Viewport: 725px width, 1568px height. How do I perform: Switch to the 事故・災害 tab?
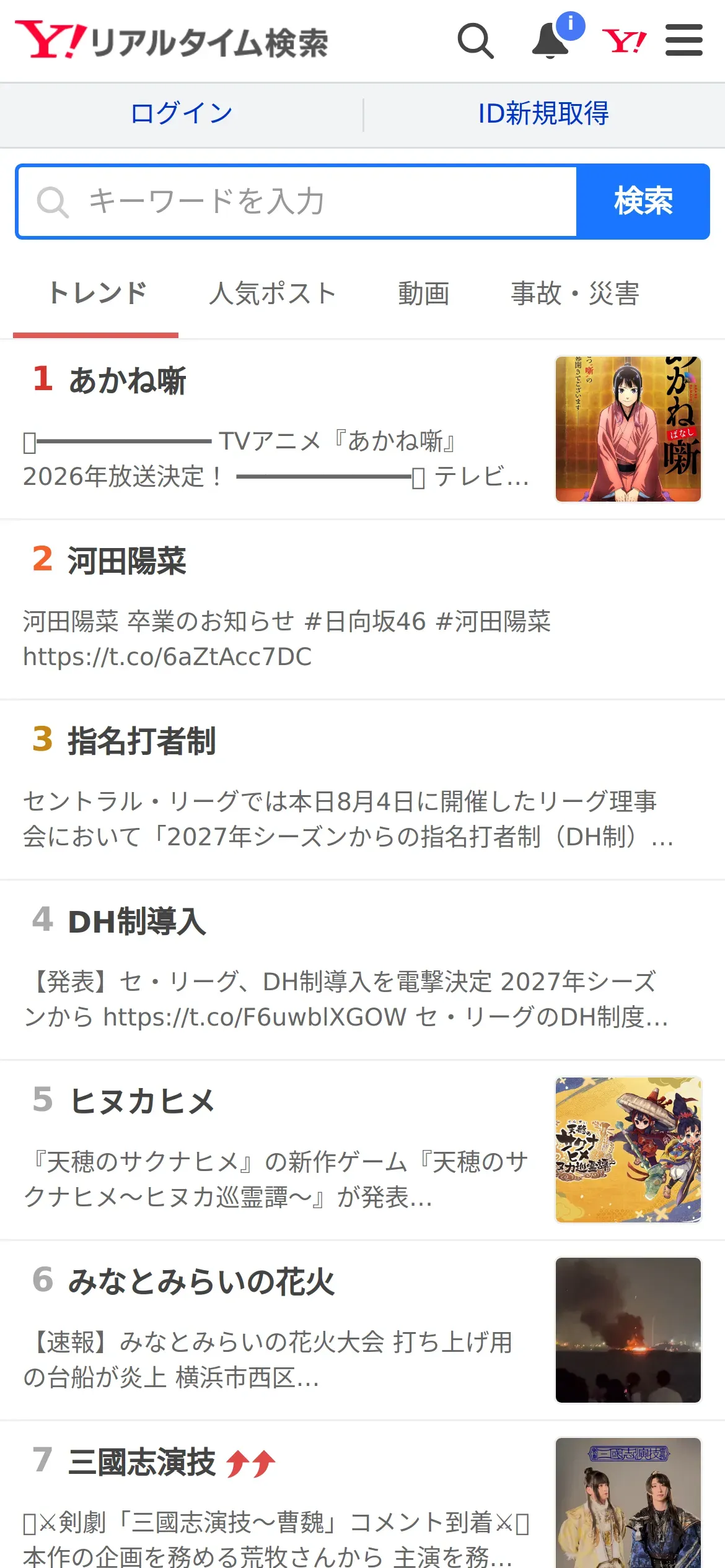point(575,294)
